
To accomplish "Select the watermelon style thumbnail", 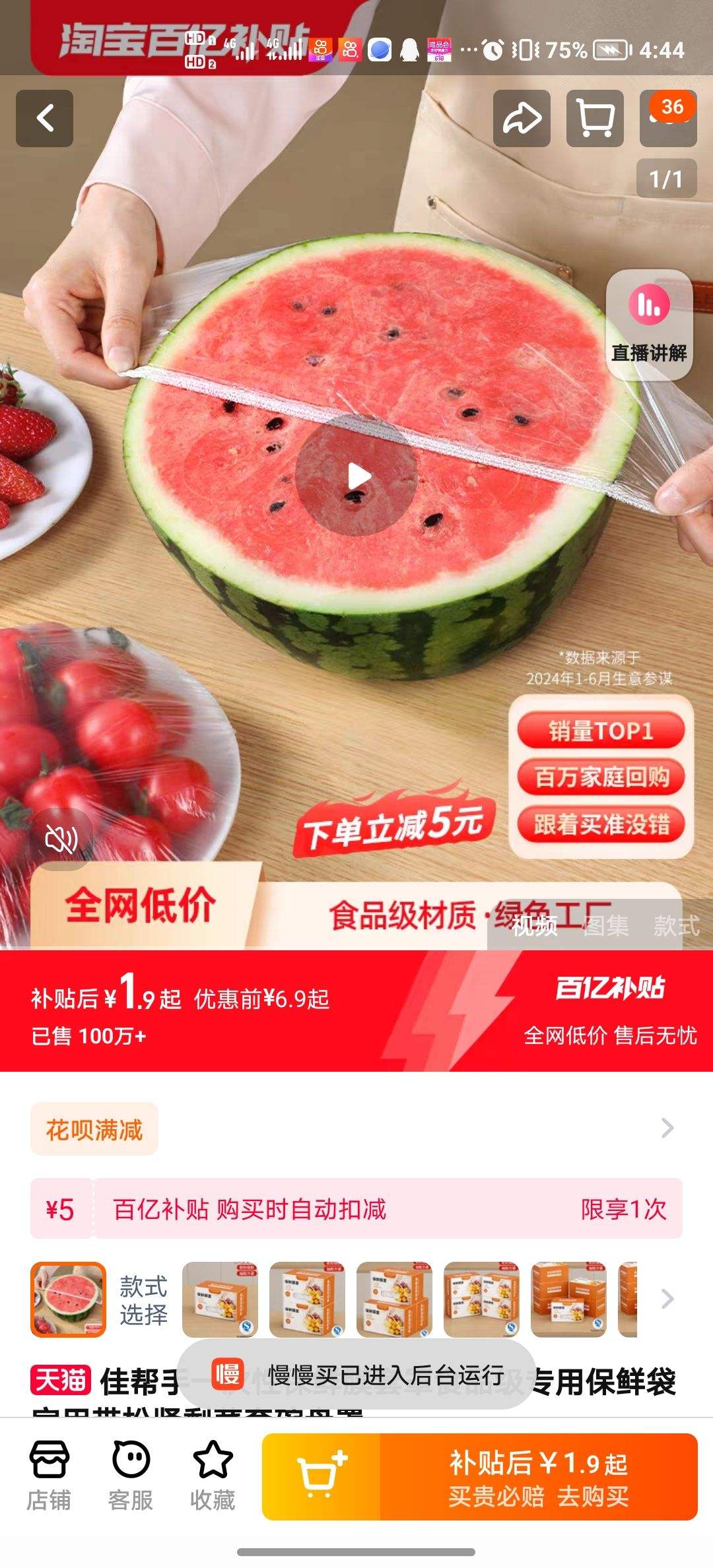I will (x=69, y=1297).
